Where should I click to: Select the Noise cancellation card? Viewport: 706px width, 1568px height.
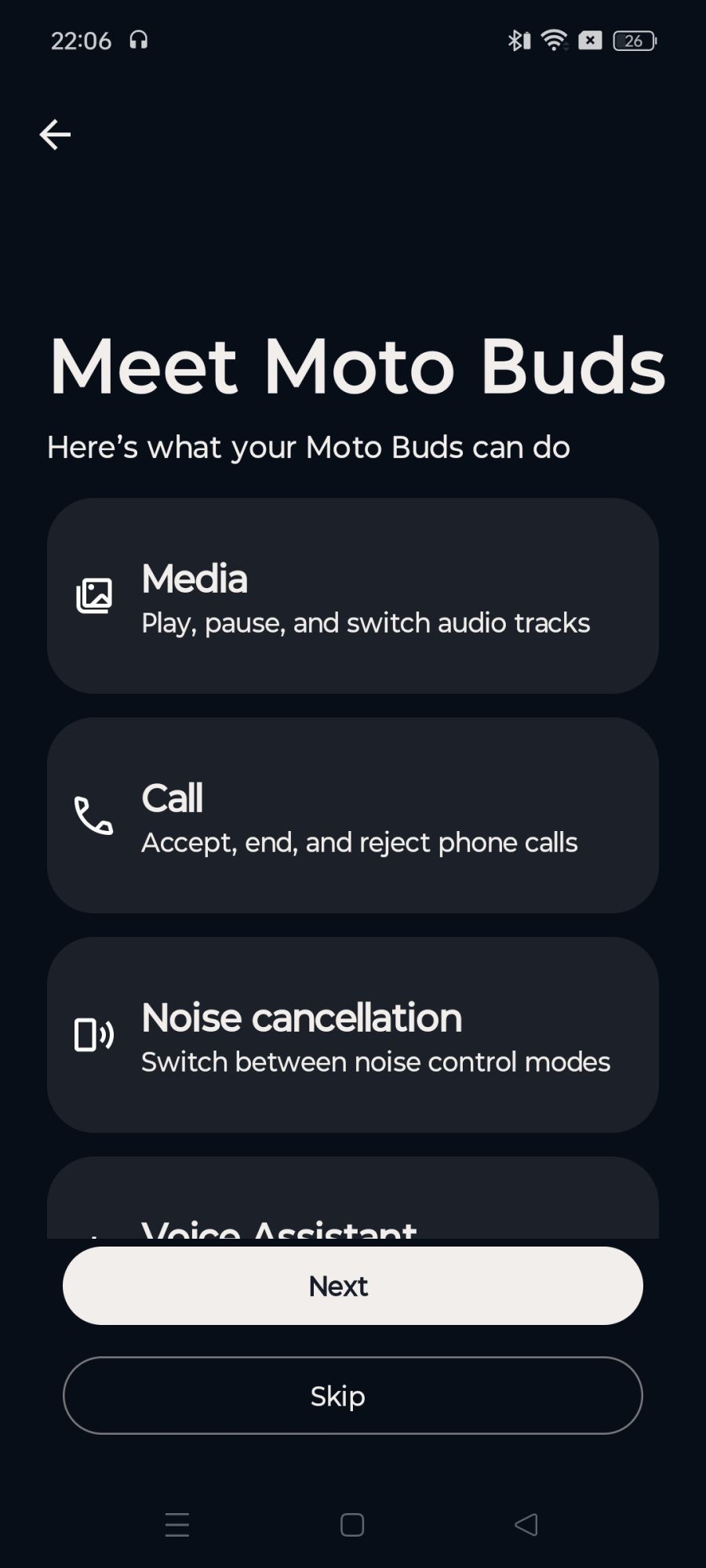[353, 1035]
